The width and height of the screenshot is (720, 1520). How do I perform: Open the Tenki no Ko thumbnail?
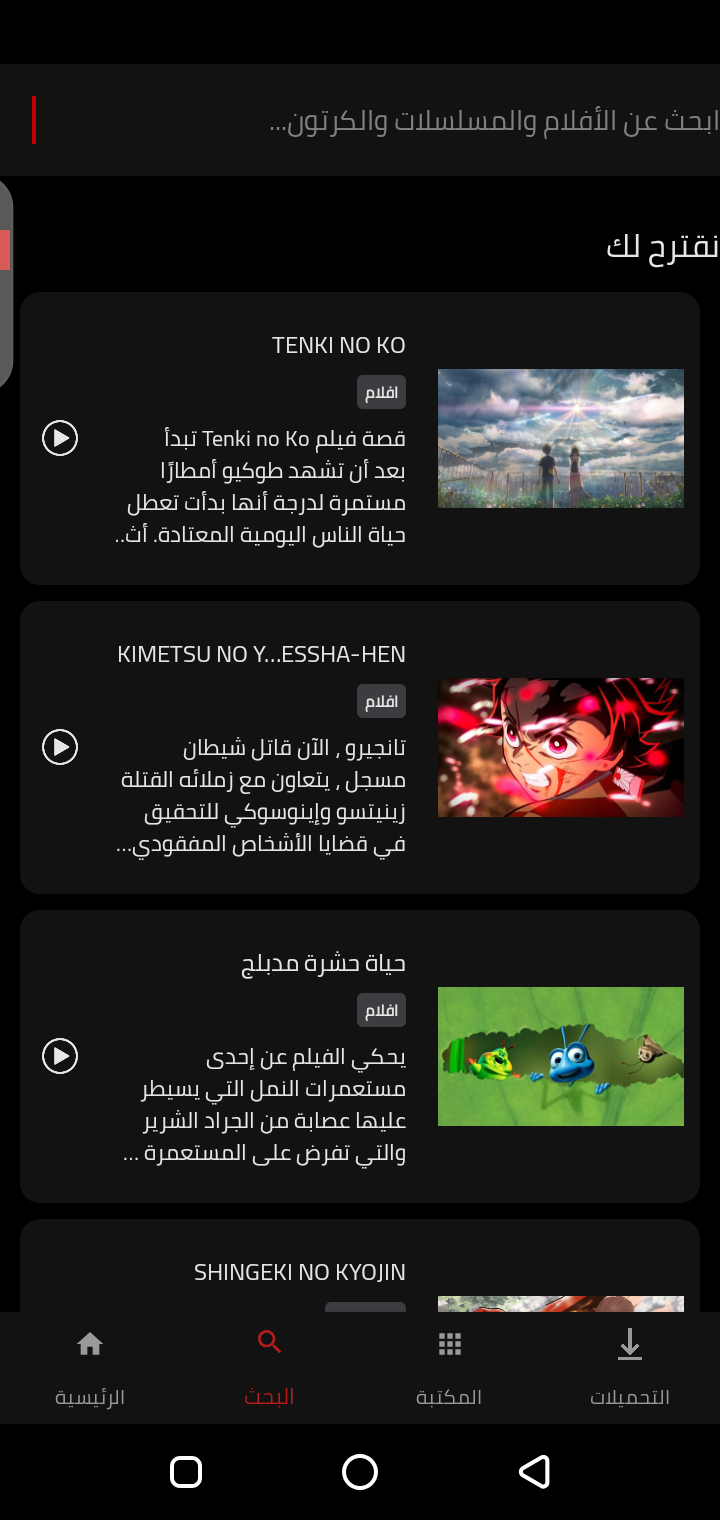coord(560,438)
